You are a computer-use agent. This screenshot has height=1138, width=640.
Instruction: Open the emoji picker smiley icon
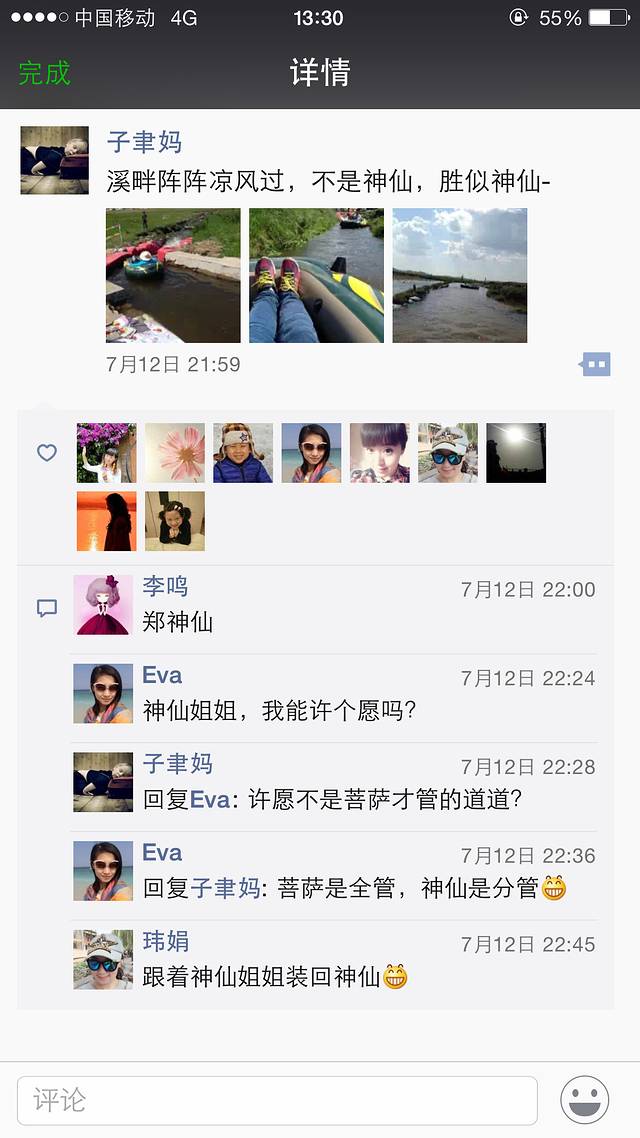click(585, 1101)
